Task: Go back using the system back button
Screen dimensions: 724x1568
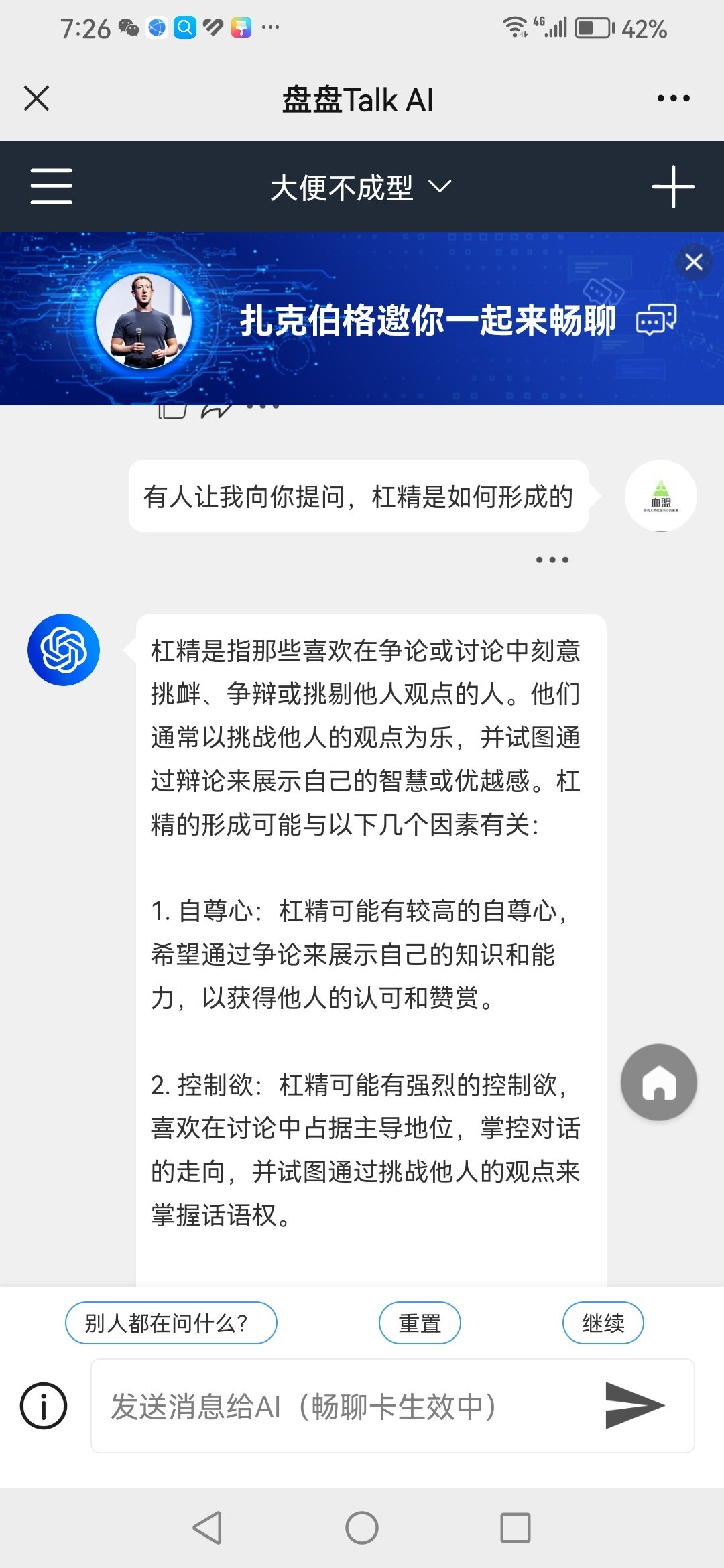Action: 208,1528
